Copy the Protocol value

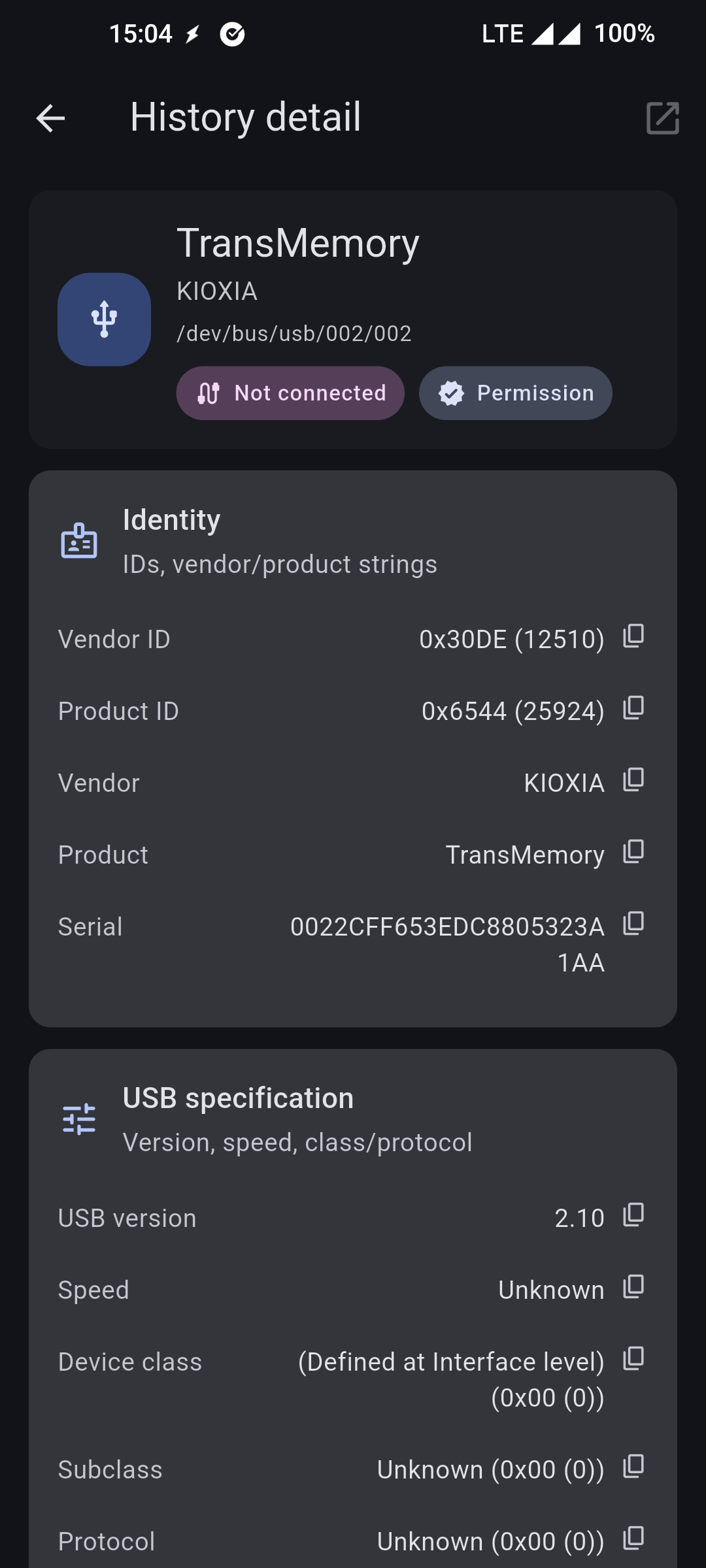(633, 1539)
